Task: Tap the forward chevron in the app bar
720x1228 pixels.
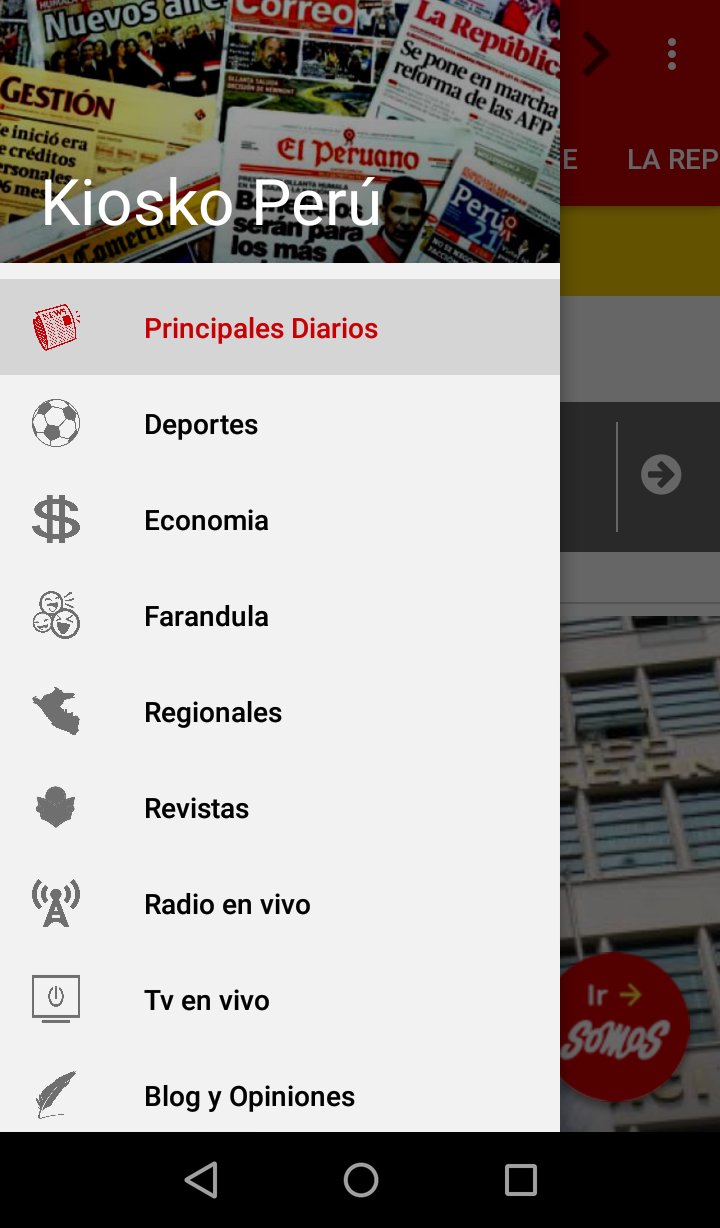Action: tap(596, 54)
